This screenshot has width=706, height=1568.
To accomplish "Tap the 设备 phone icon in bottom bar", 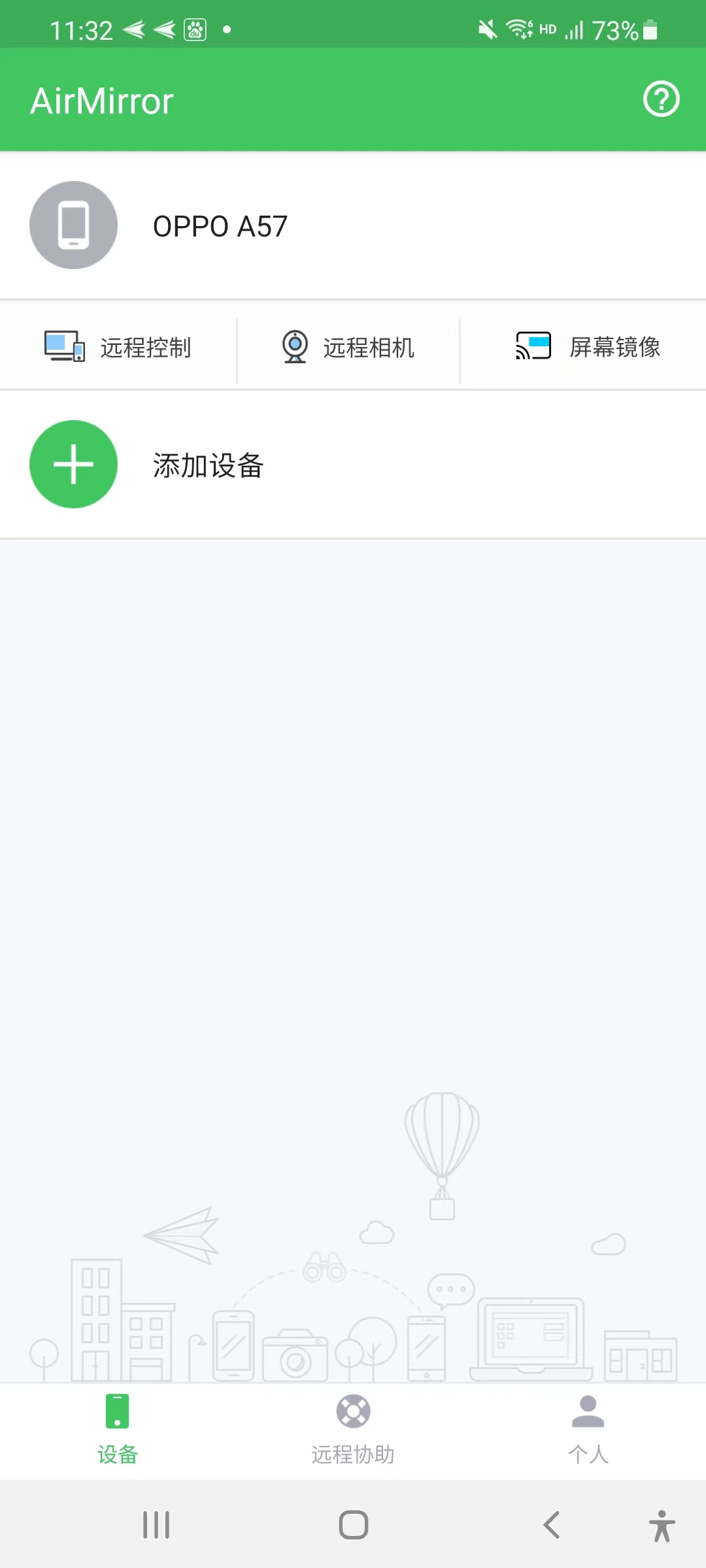I will (x=118, y=1411).
